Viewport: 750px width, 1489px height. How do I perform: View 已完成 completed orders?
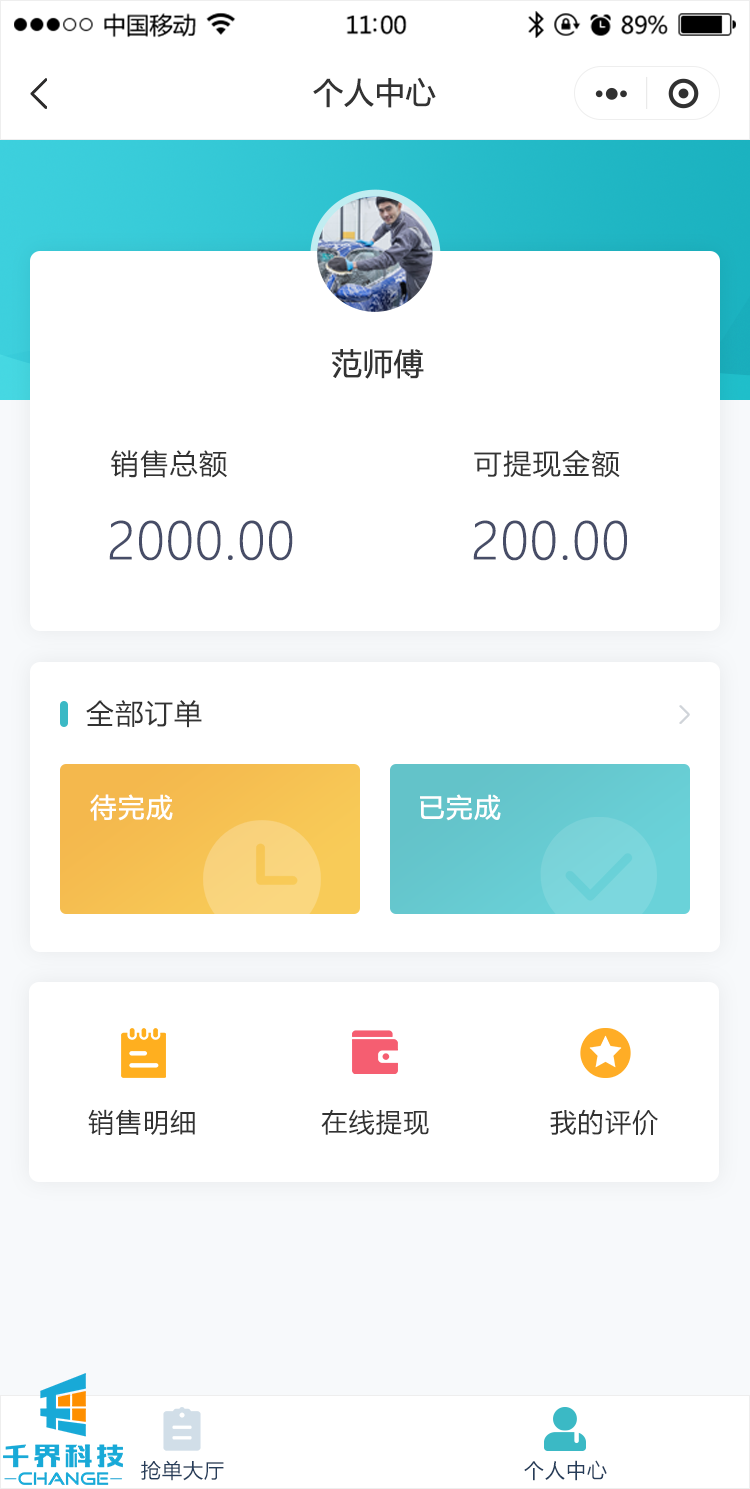click(540, 839)
